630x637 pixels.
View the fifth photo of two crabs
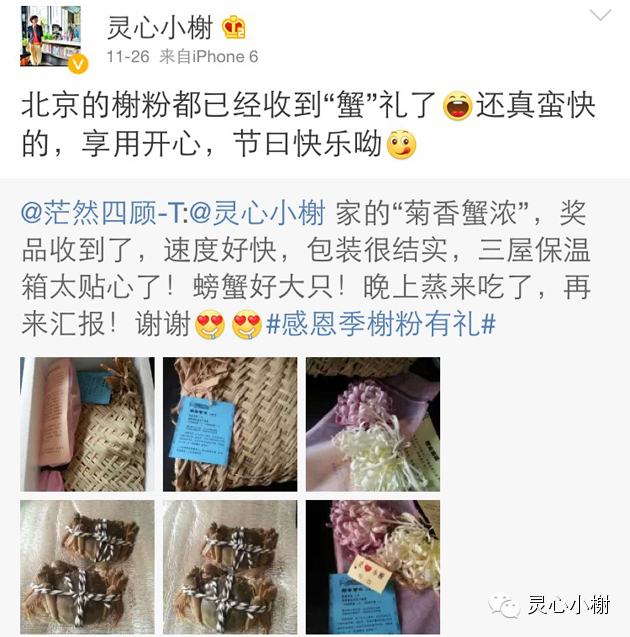click(x=230, y=566)
